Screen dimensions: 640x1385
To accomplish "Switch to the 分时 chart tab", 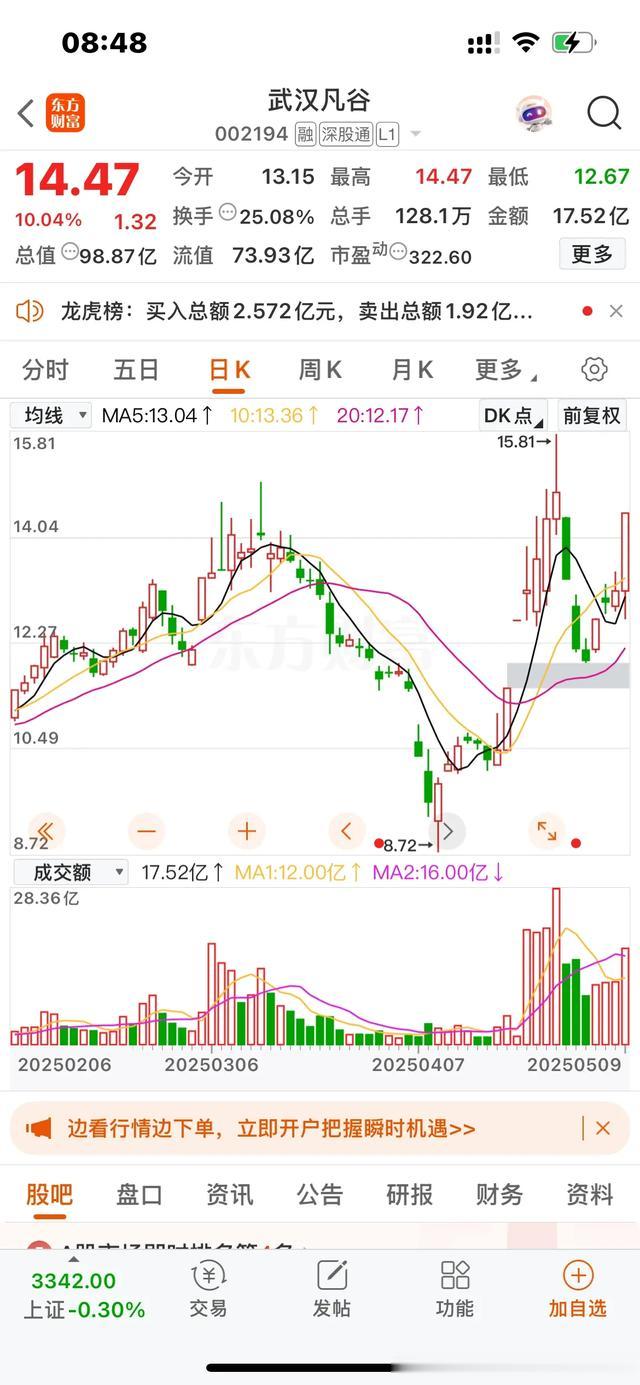I will pyautogui.click(x=45, y=370).
